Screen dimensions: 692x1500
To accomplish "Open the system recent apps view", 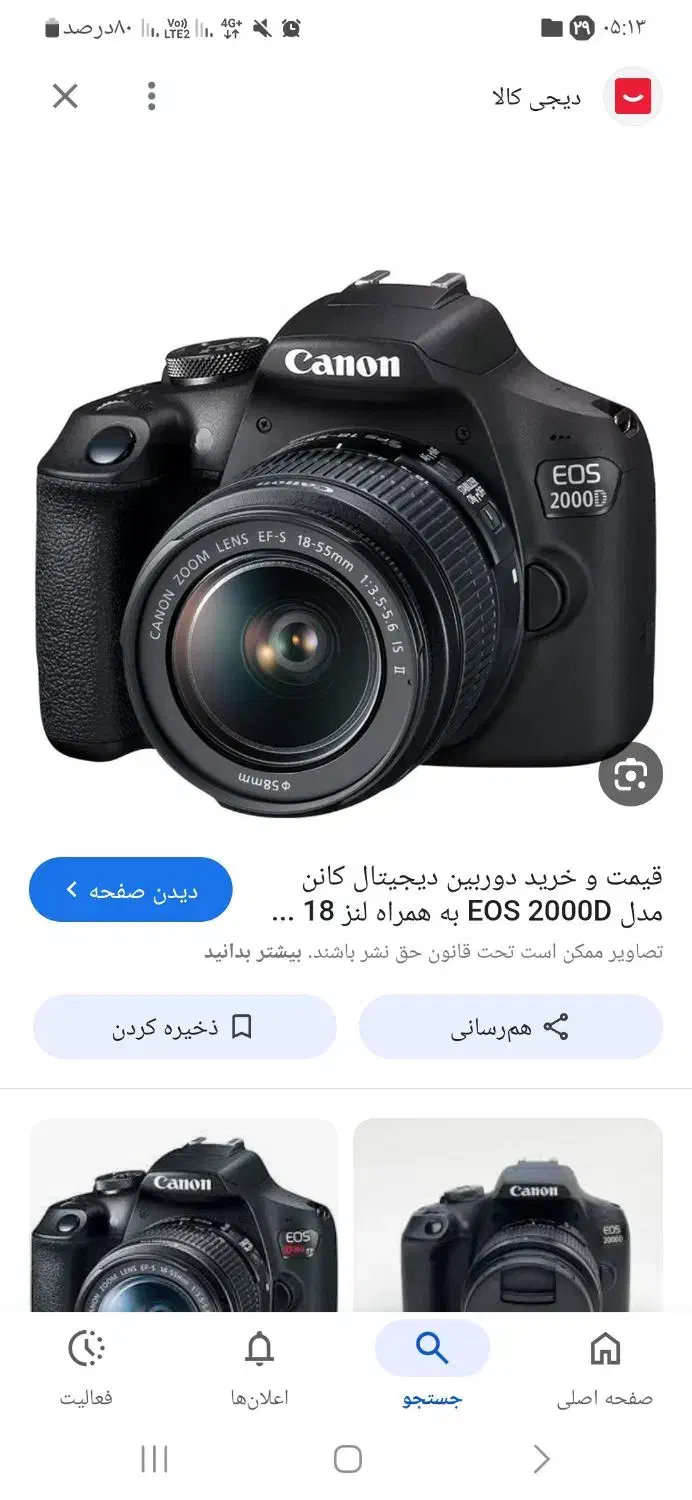I will click(154, 1459).
